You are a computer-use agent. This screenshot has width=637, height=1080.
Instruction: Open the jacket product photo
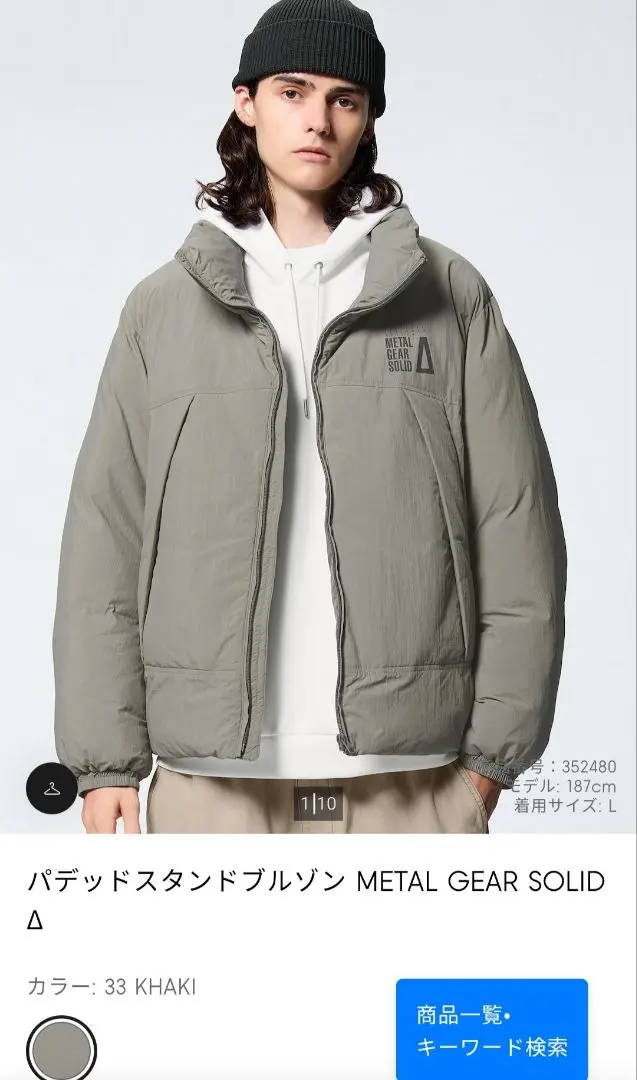click(x=318, y=450)
